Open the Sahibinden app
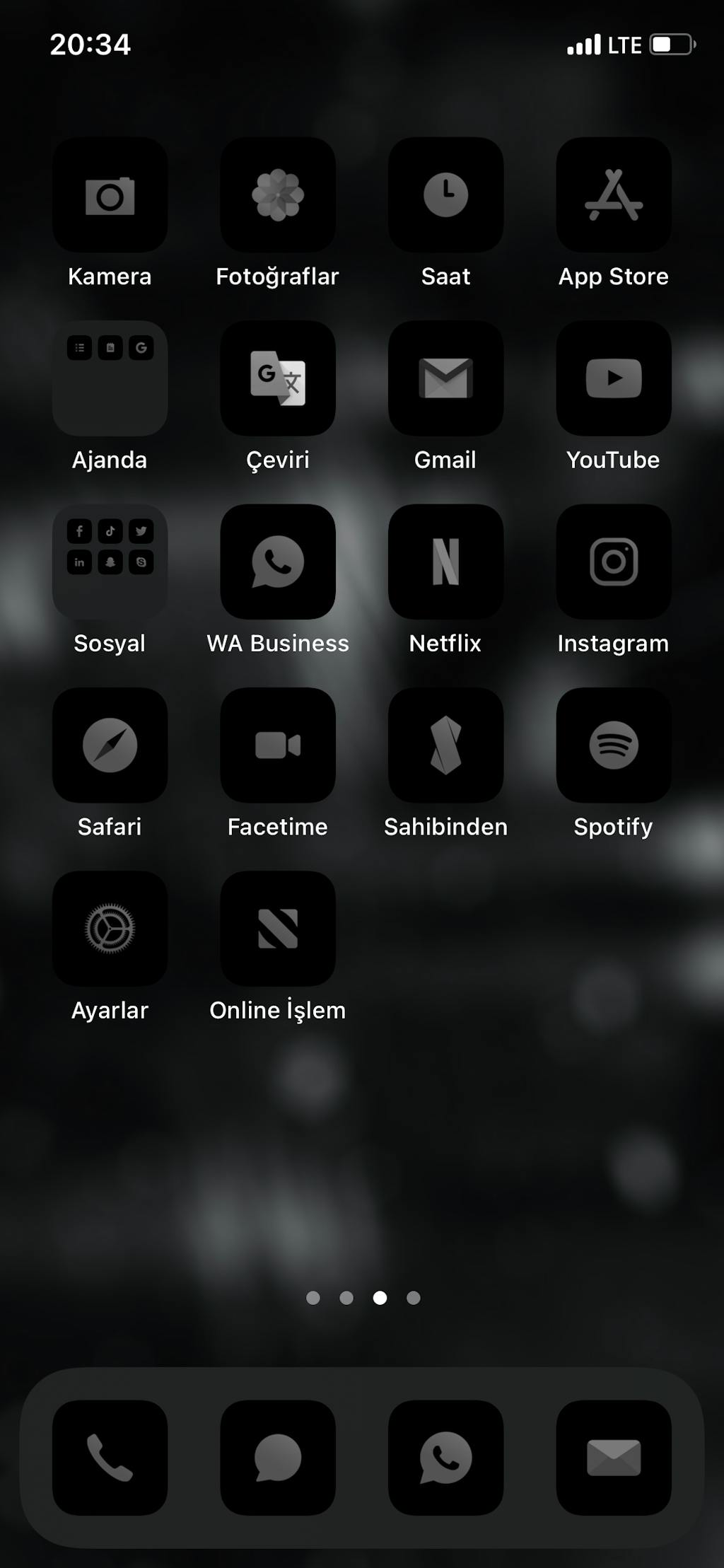The height and width of the screenshot is (1568, 724). (445, 745)
